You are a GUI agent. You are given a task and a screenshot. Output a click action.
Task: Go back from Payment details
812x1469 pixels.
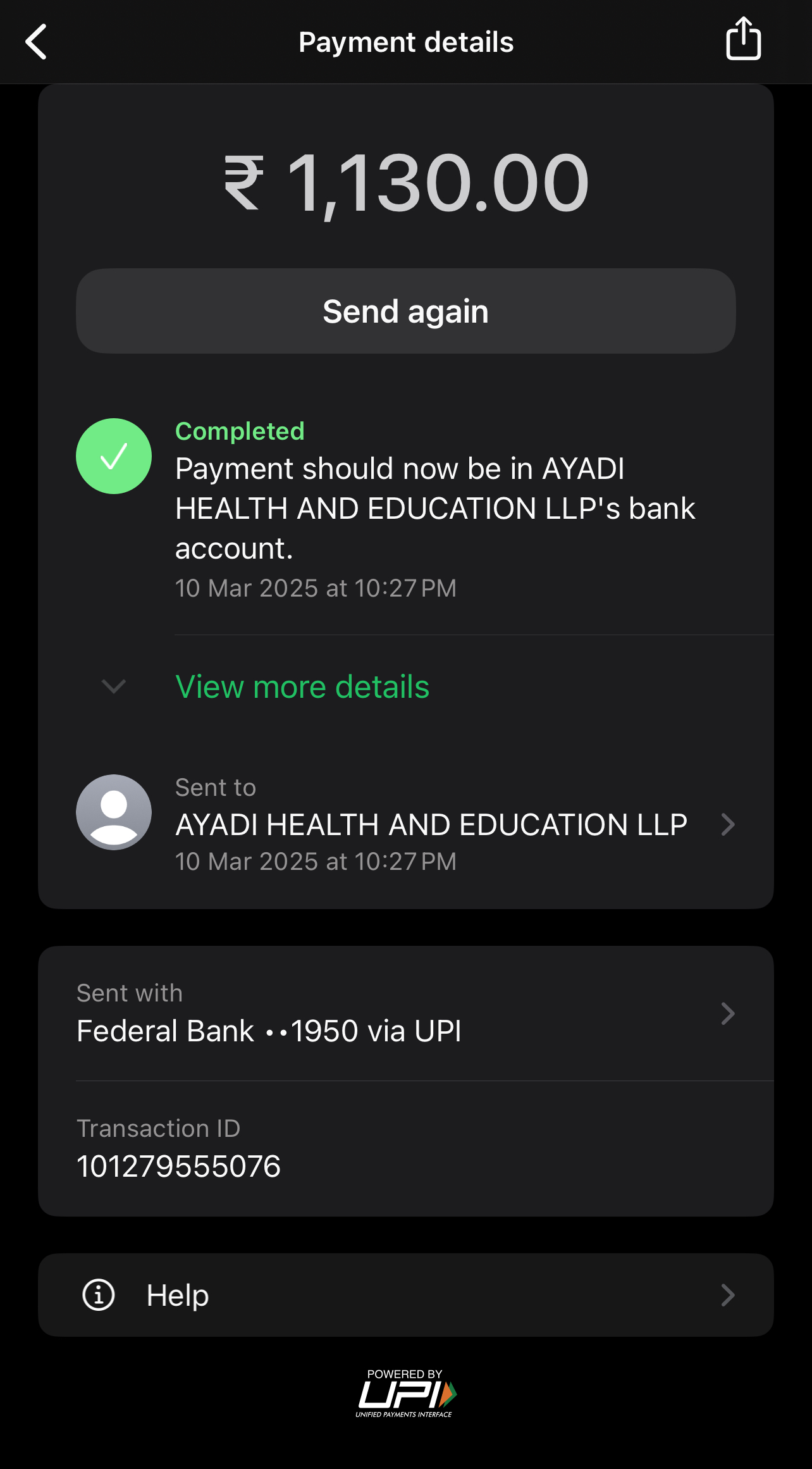(36, 42)
